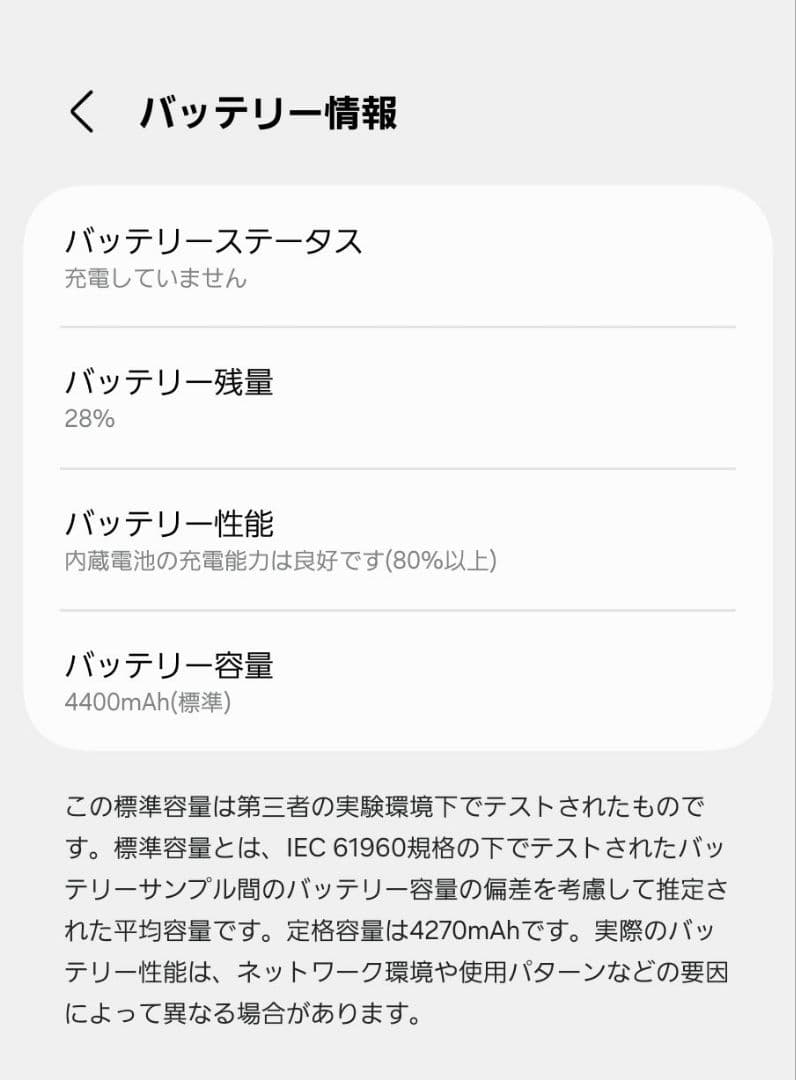Navigate back using the chevron at top left
796x1080 pixels.
82,113
